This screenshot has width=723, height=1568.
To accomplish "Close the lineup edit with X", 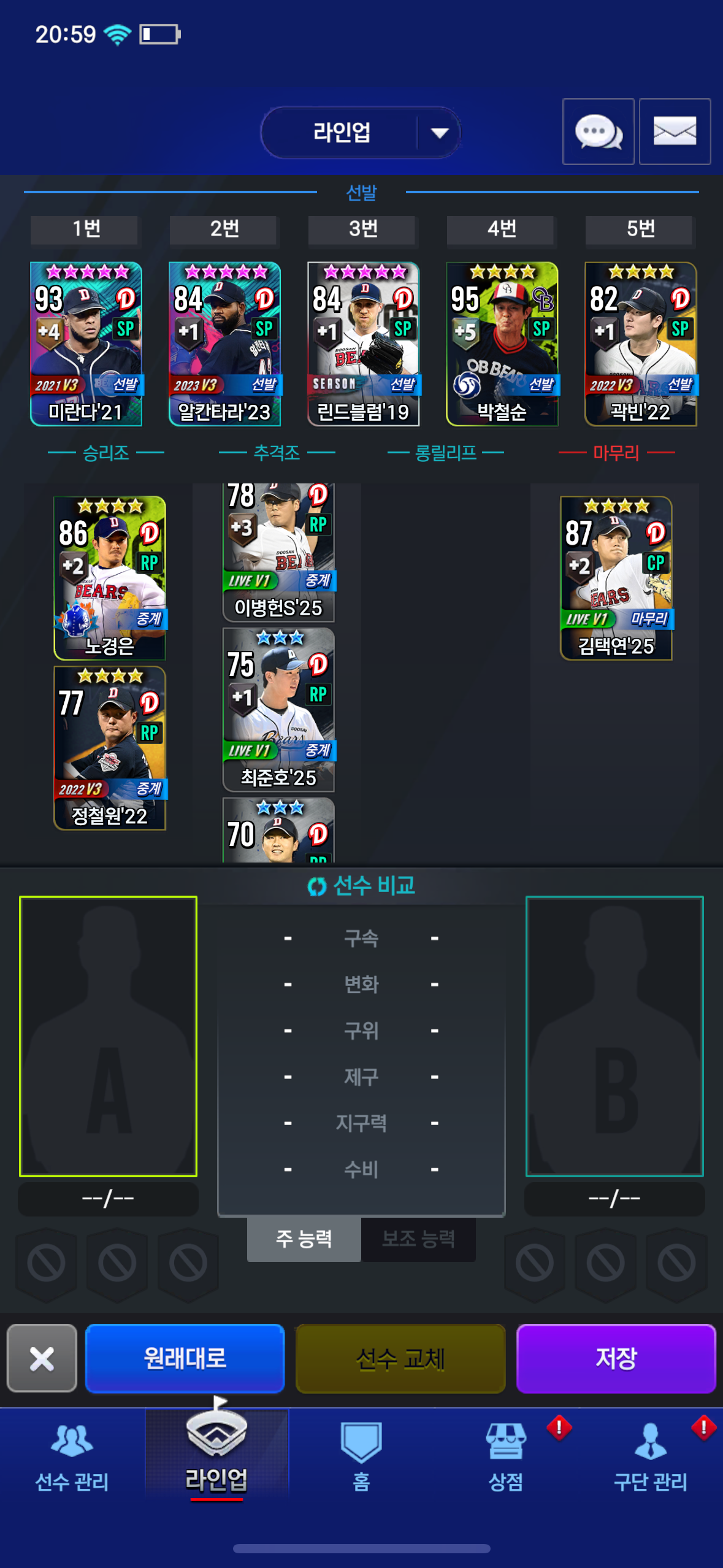I will pyautogui.click(x=42, y=1358).
